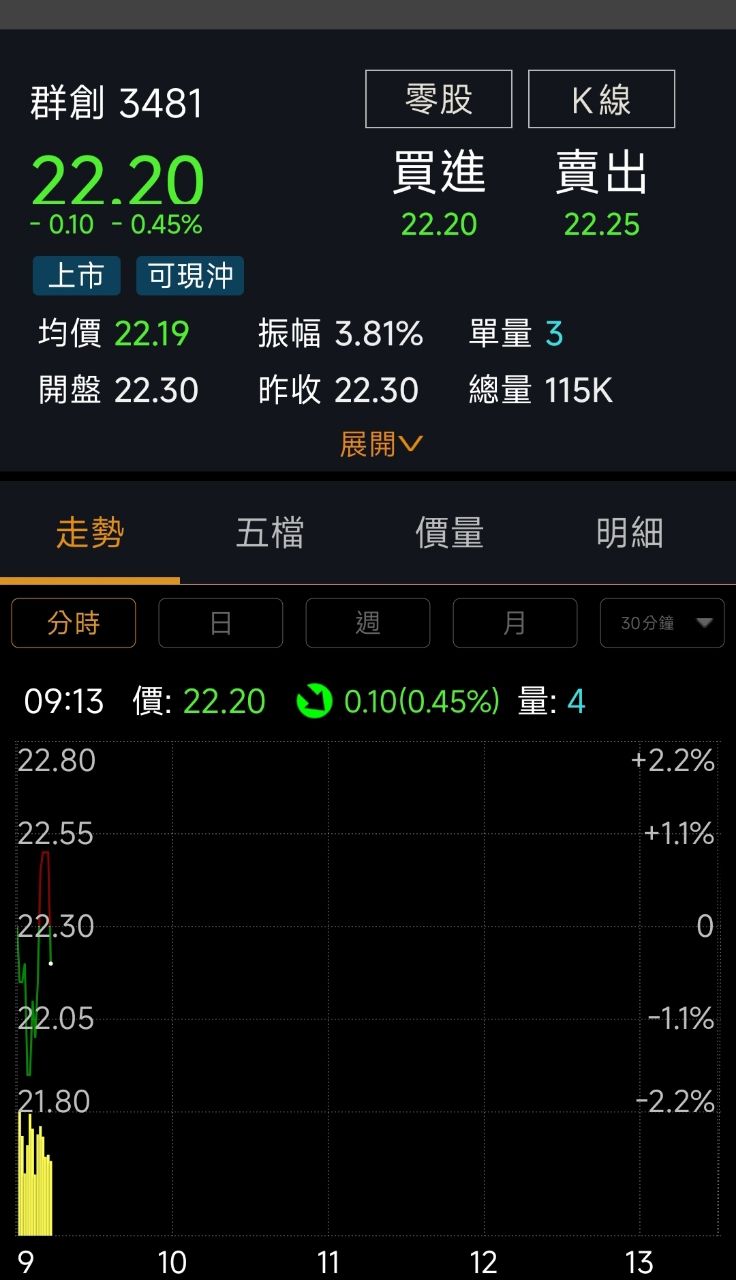Switch chart to 週 weekly view

[367, 623]
